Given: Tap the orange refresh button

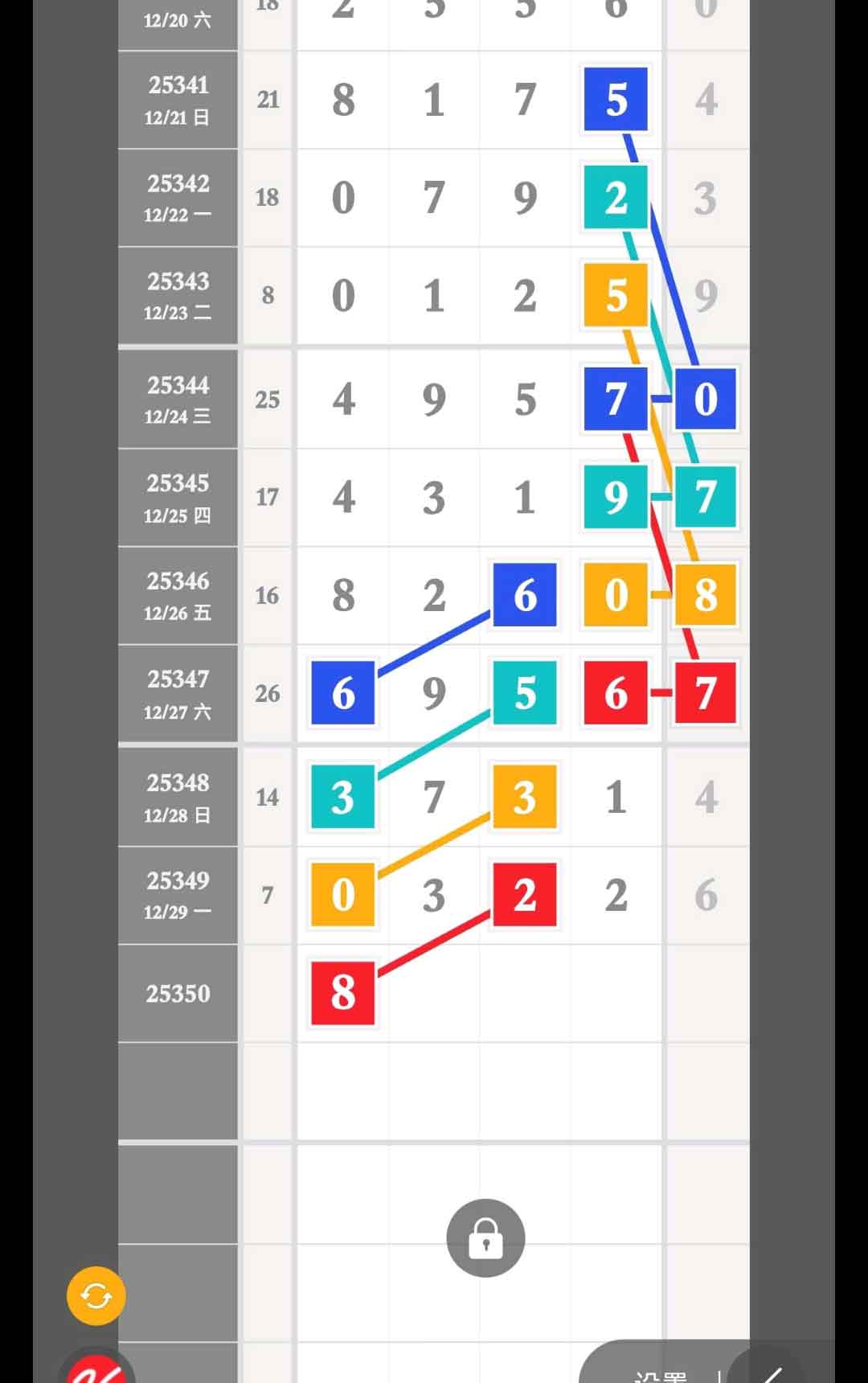Looking at the screenshot, I should (x=96, y=1296).
